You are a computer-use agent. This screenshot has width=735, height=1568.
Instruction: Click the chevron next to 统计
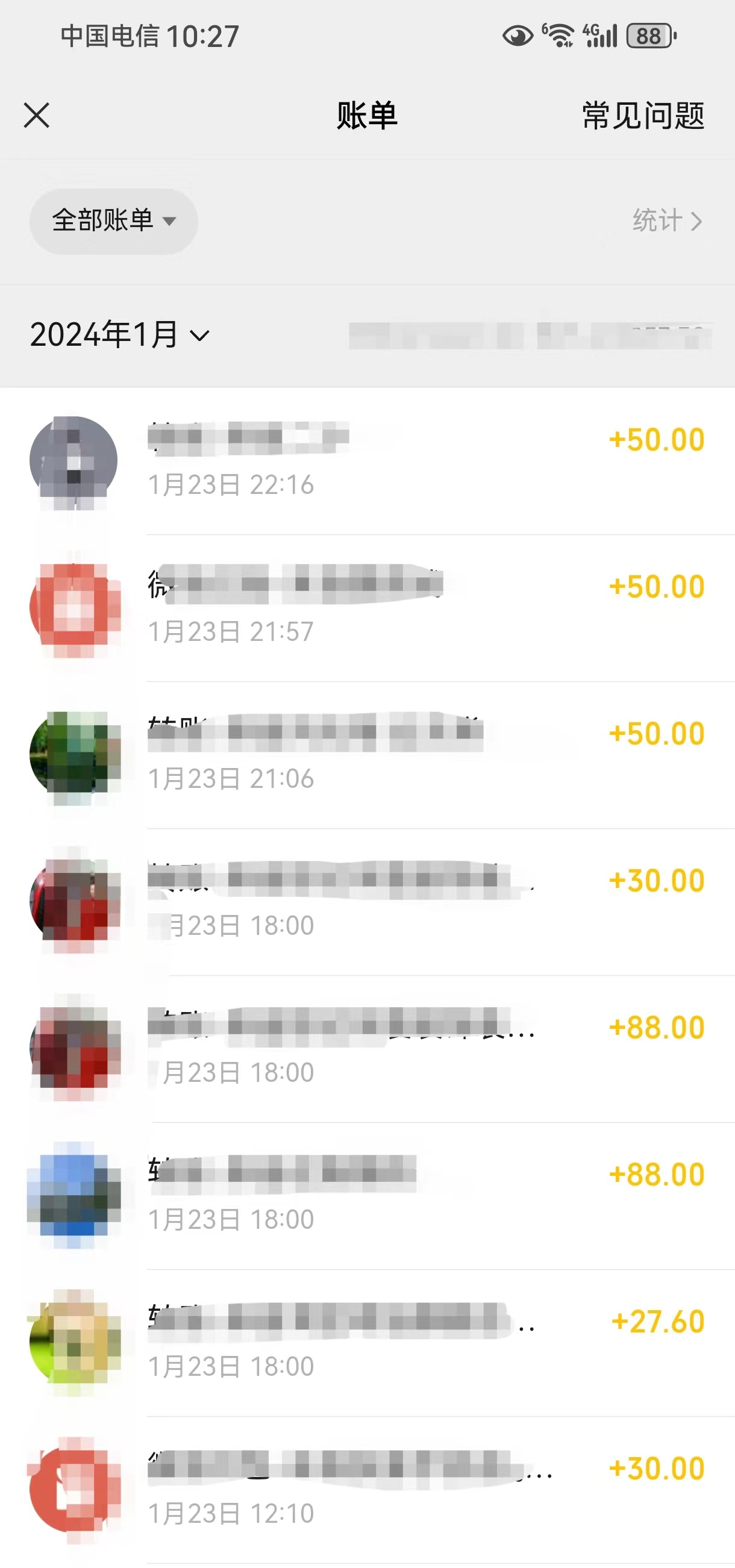[x=698, y=221]
